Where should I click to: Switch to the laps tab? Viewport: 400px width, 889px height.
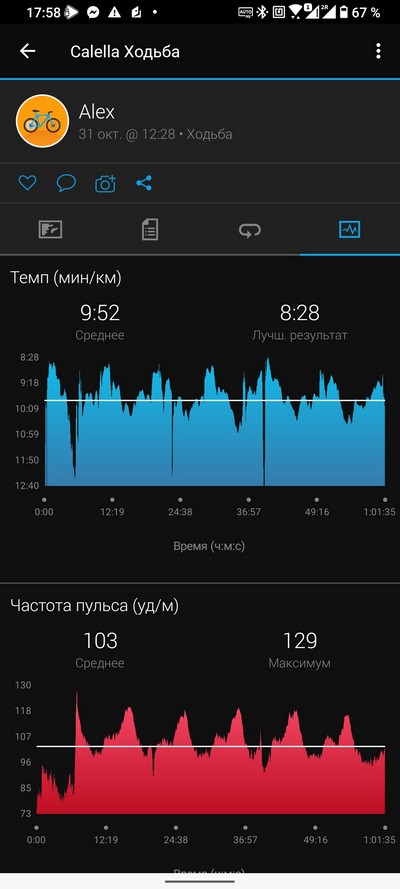(x=250, y=230)
